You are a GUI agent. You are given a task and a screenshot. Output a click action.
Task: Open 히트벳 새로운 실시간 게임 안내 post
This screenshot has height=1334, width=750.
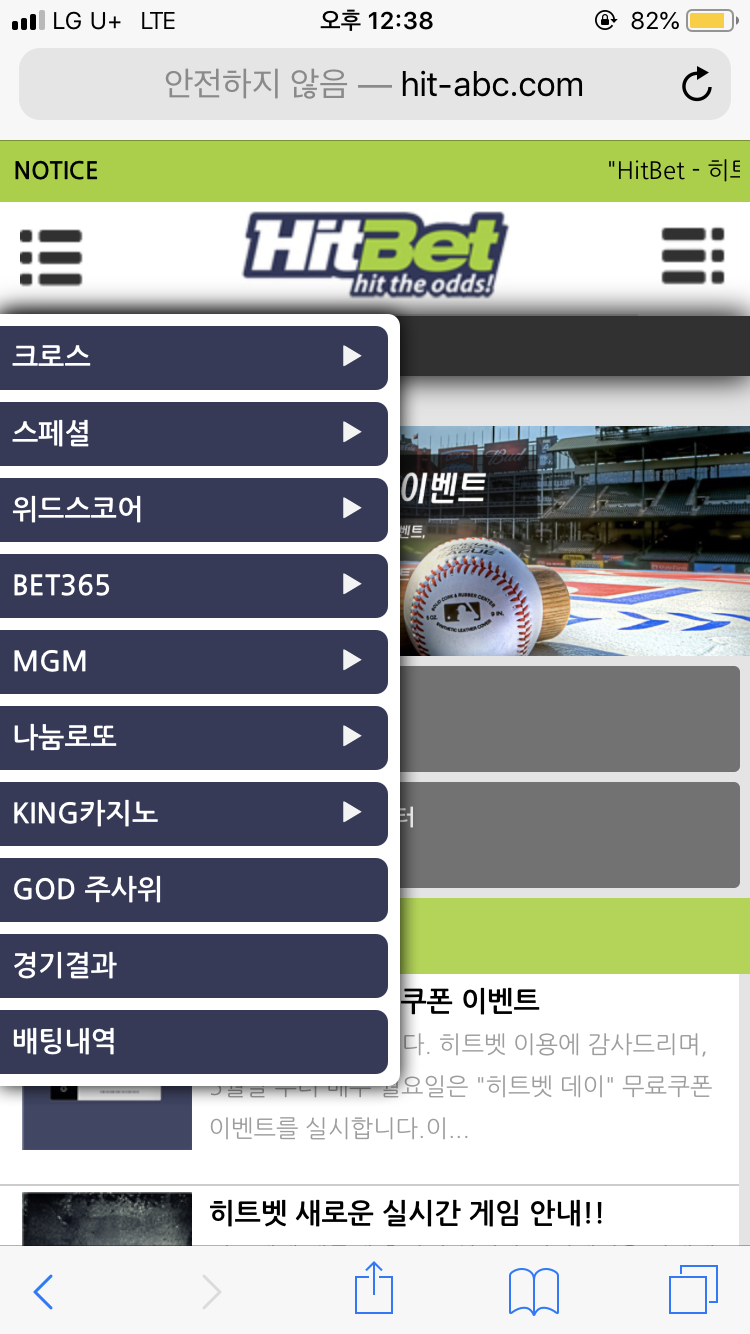click(406, 1214)
